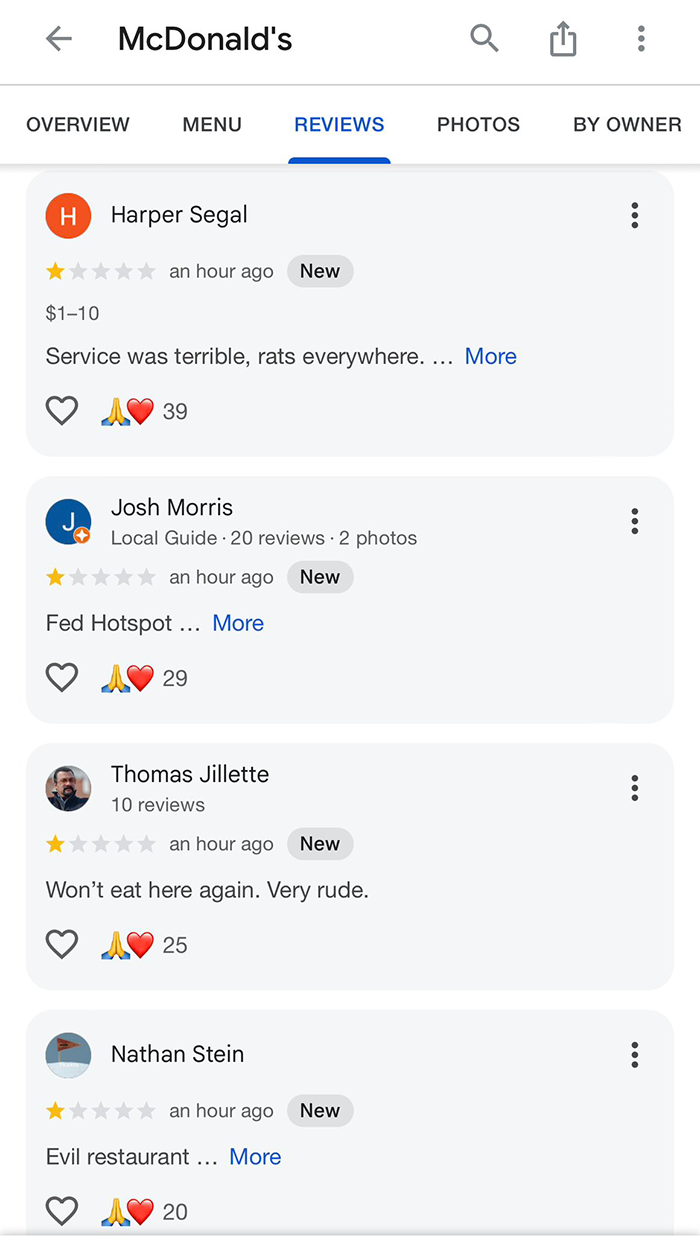Switch to the Overview tab

click(78, 125)
